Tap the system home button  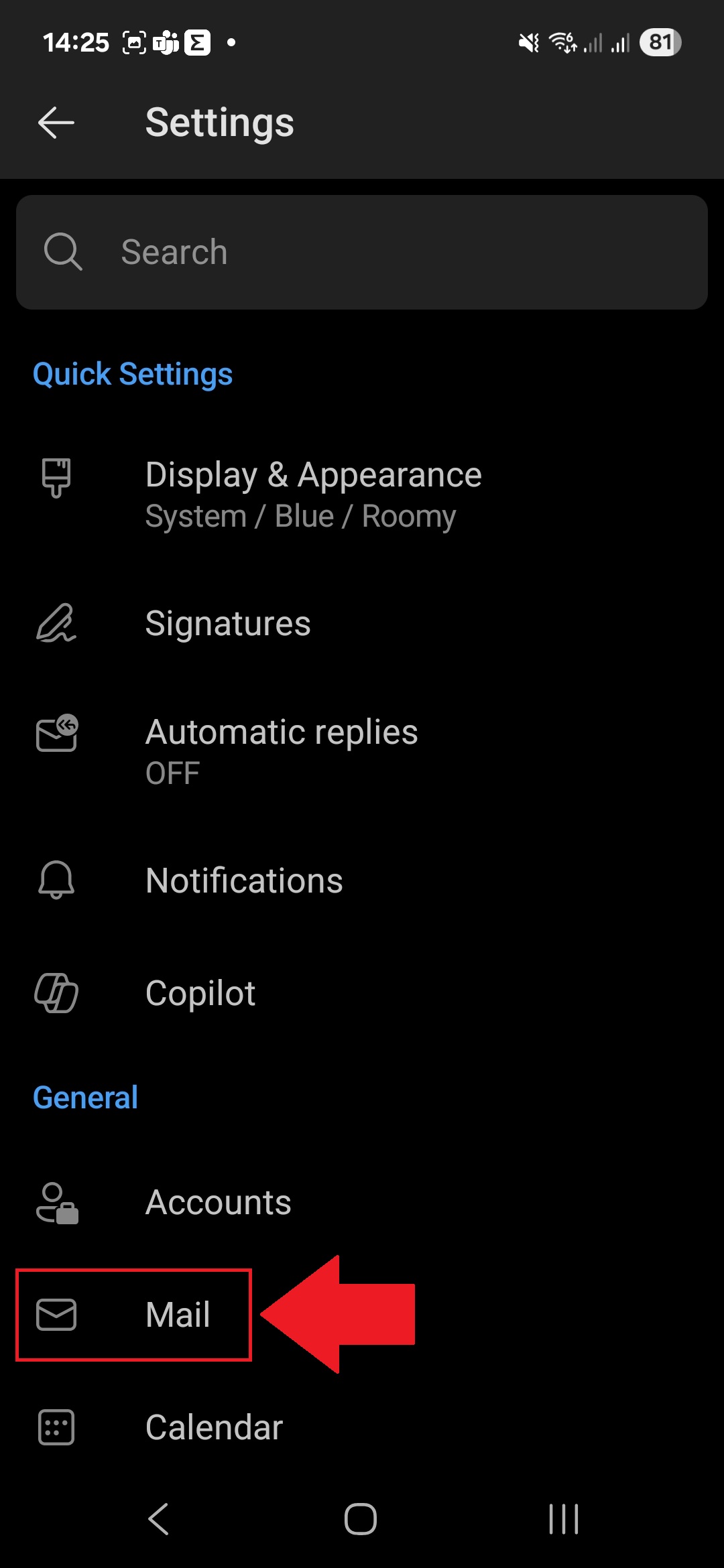[x=361, y=1518]
